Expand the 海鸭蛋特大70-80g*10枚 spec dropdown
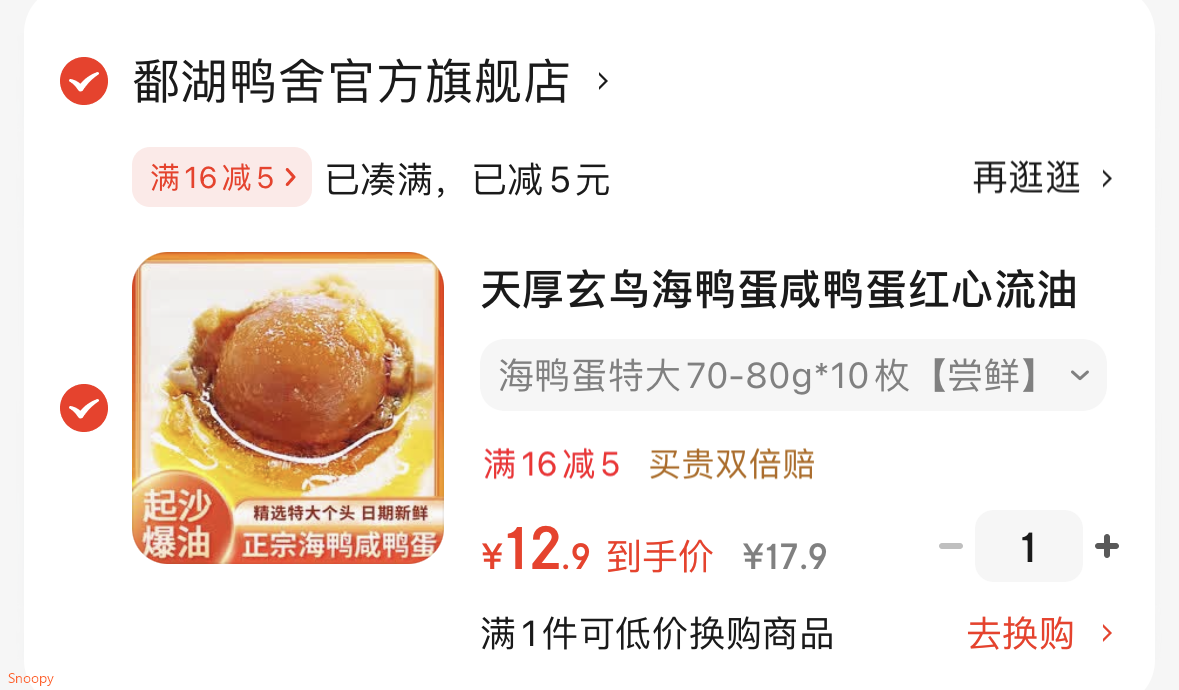The width and height of the screenshot is (1179, 690). point(792,376)
